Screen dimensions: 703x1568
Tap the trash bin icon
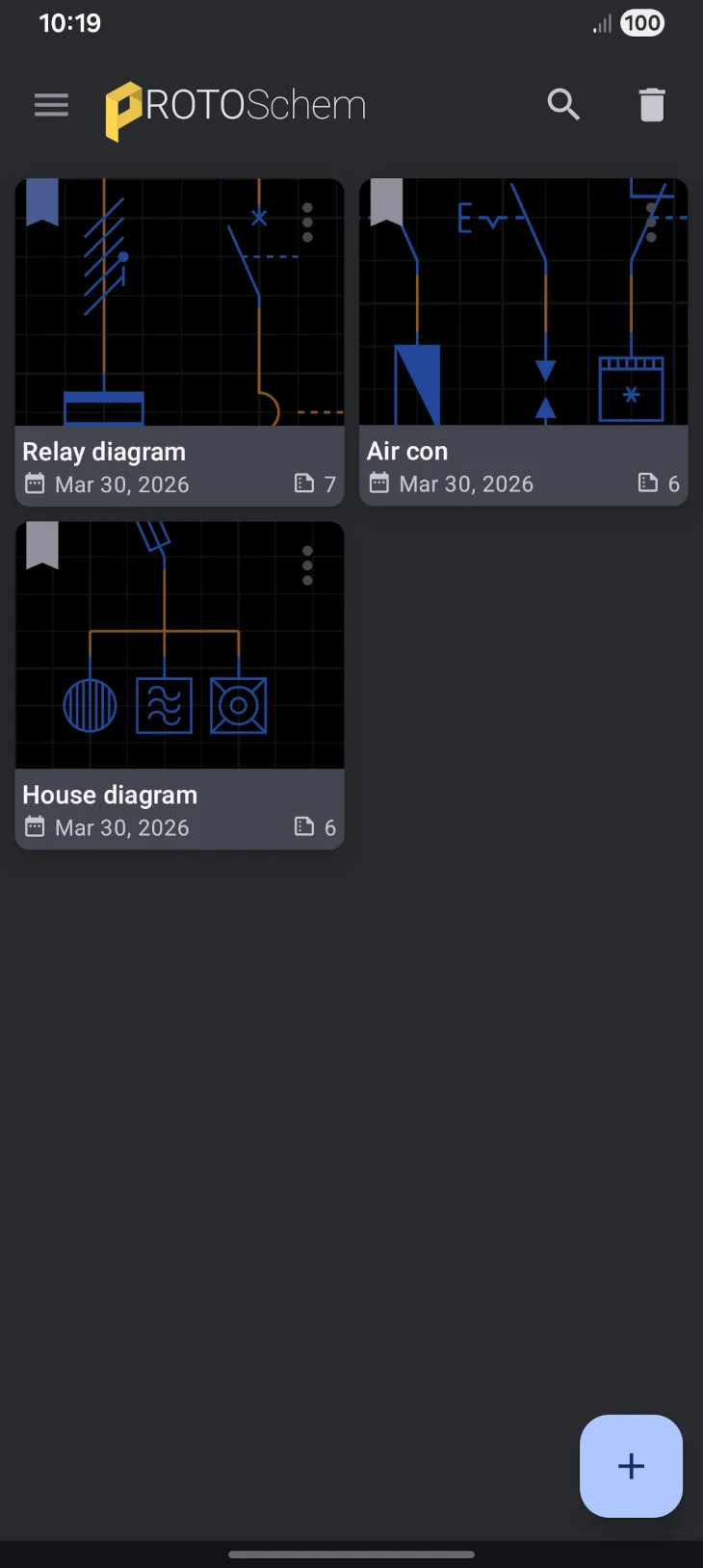click(652, 104)
